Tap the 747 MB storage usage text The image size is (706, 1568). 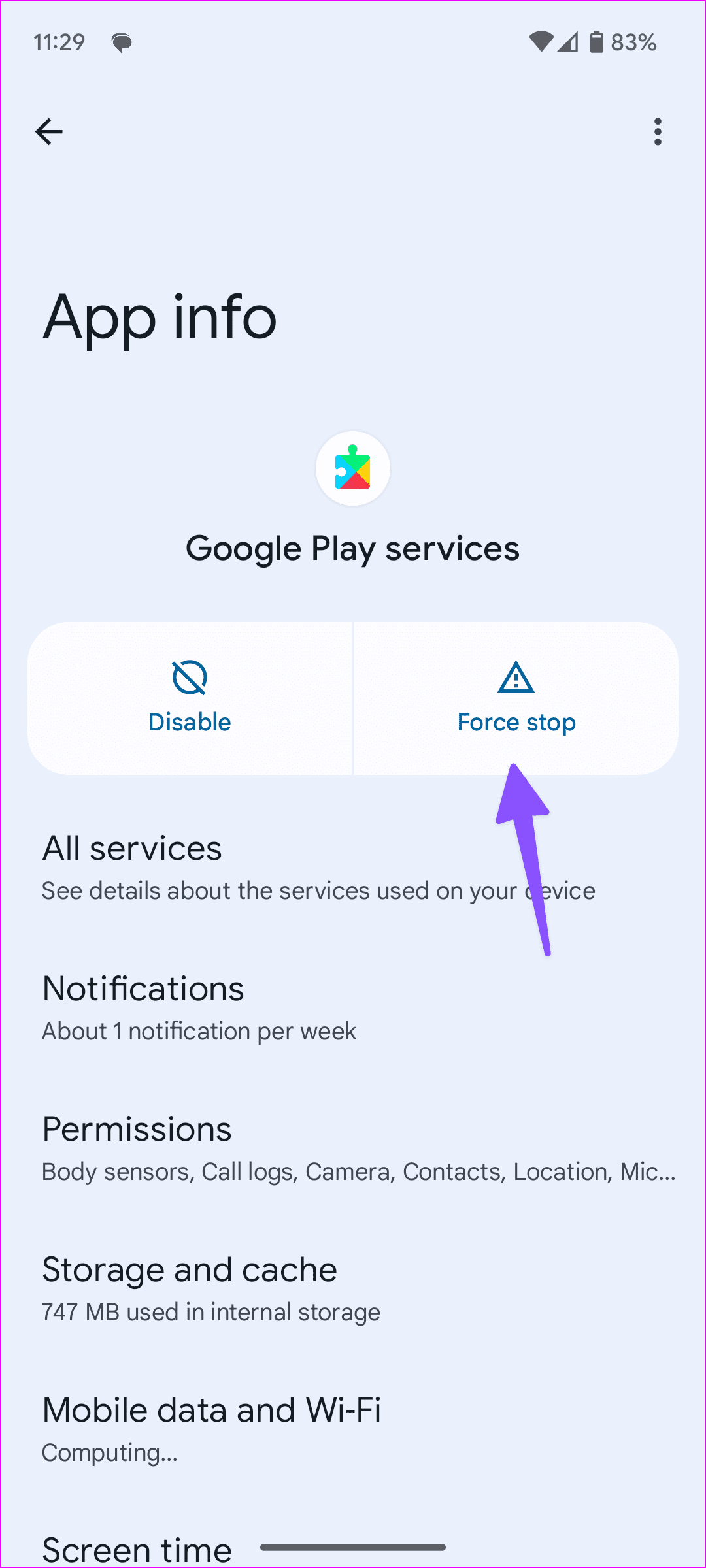(210, 1311)
